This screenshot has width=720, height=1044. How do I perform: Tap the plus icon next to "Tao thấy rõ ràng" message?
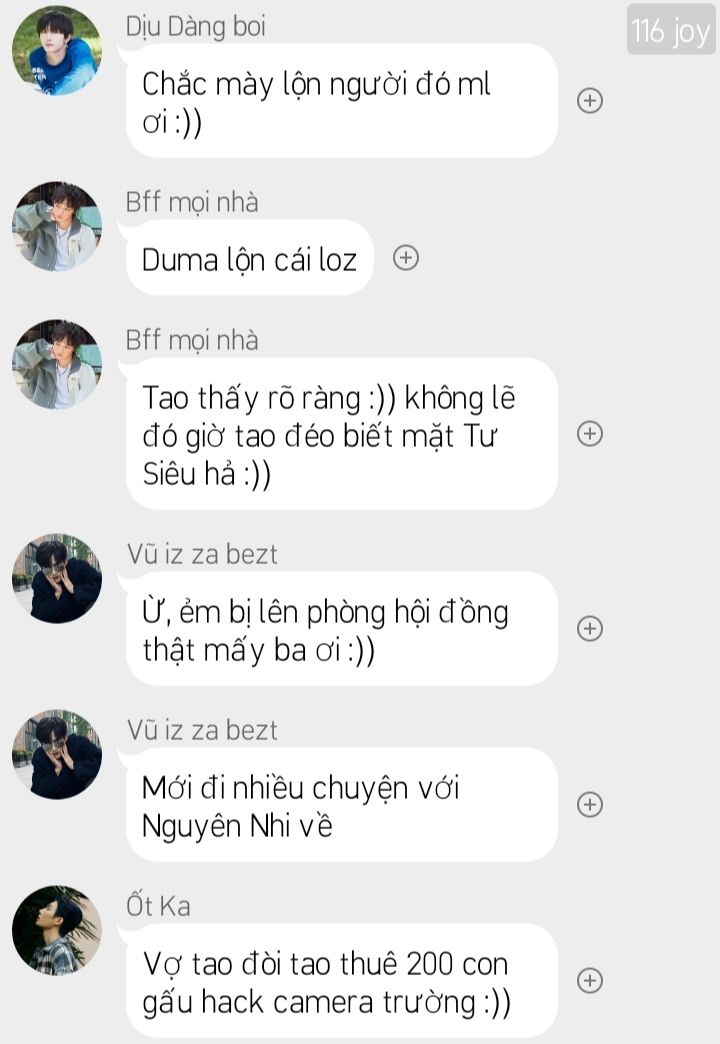point(590,433)
